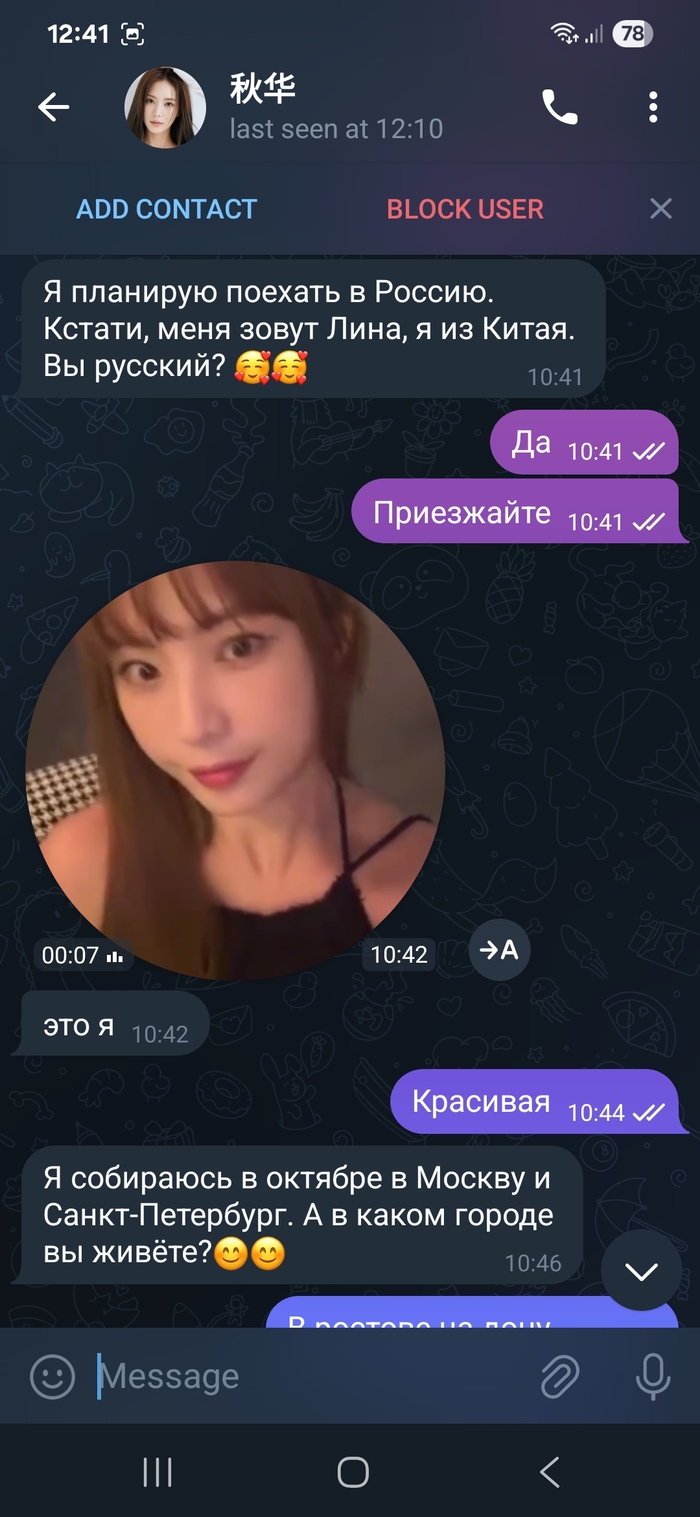700x1517 pixels.
Task: Tap the microphone to record voice
Action: point(653,1376)
